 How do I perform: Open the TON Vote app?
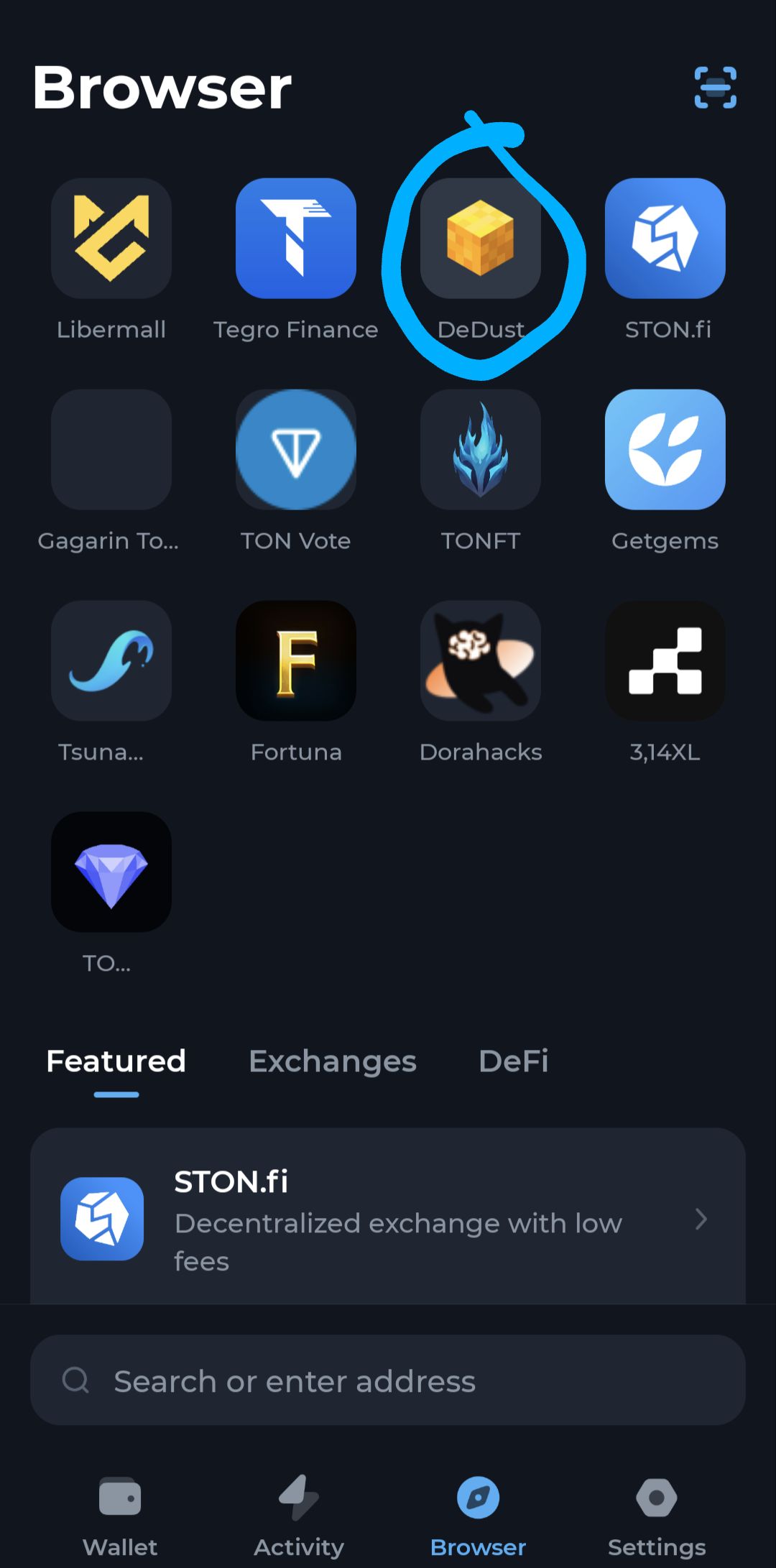click(295, 450)
